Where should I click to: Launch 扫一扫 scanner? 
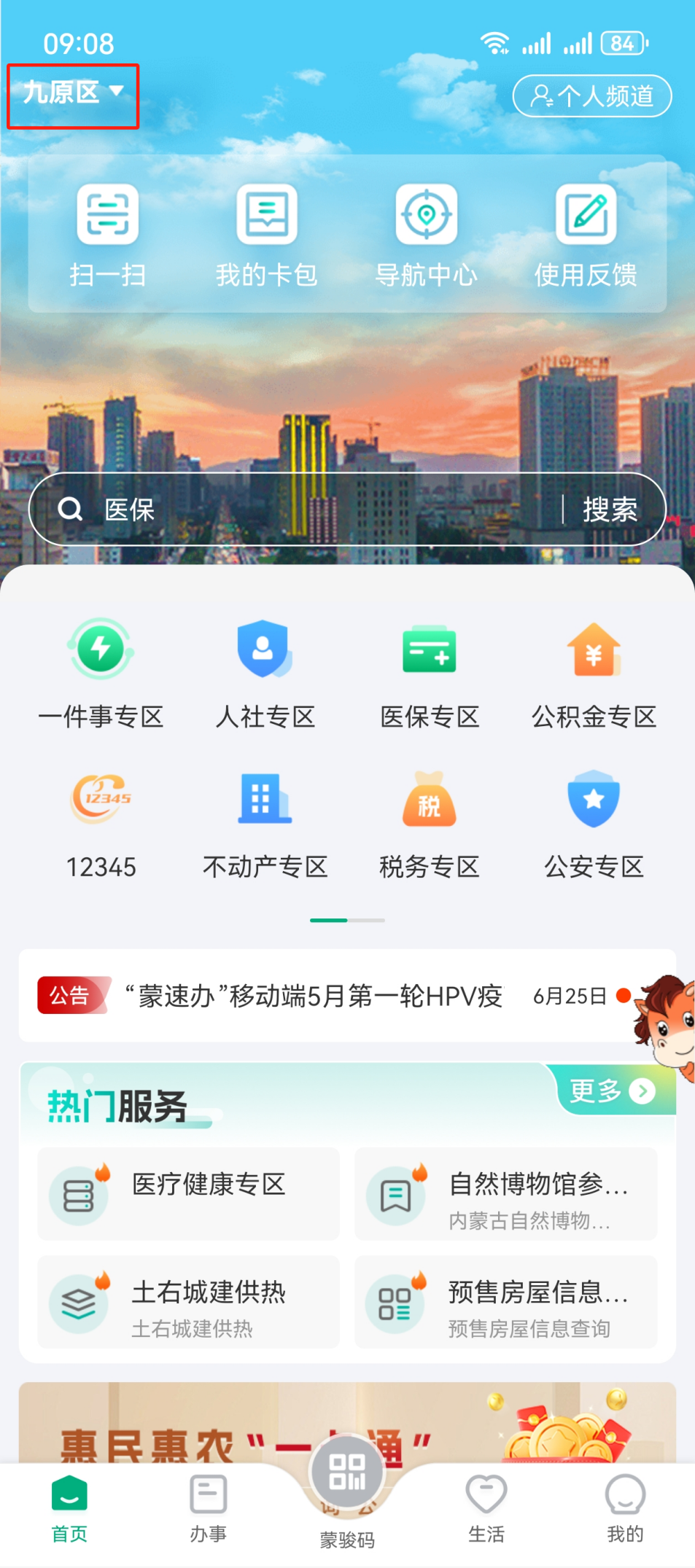(x=107, y=235)
